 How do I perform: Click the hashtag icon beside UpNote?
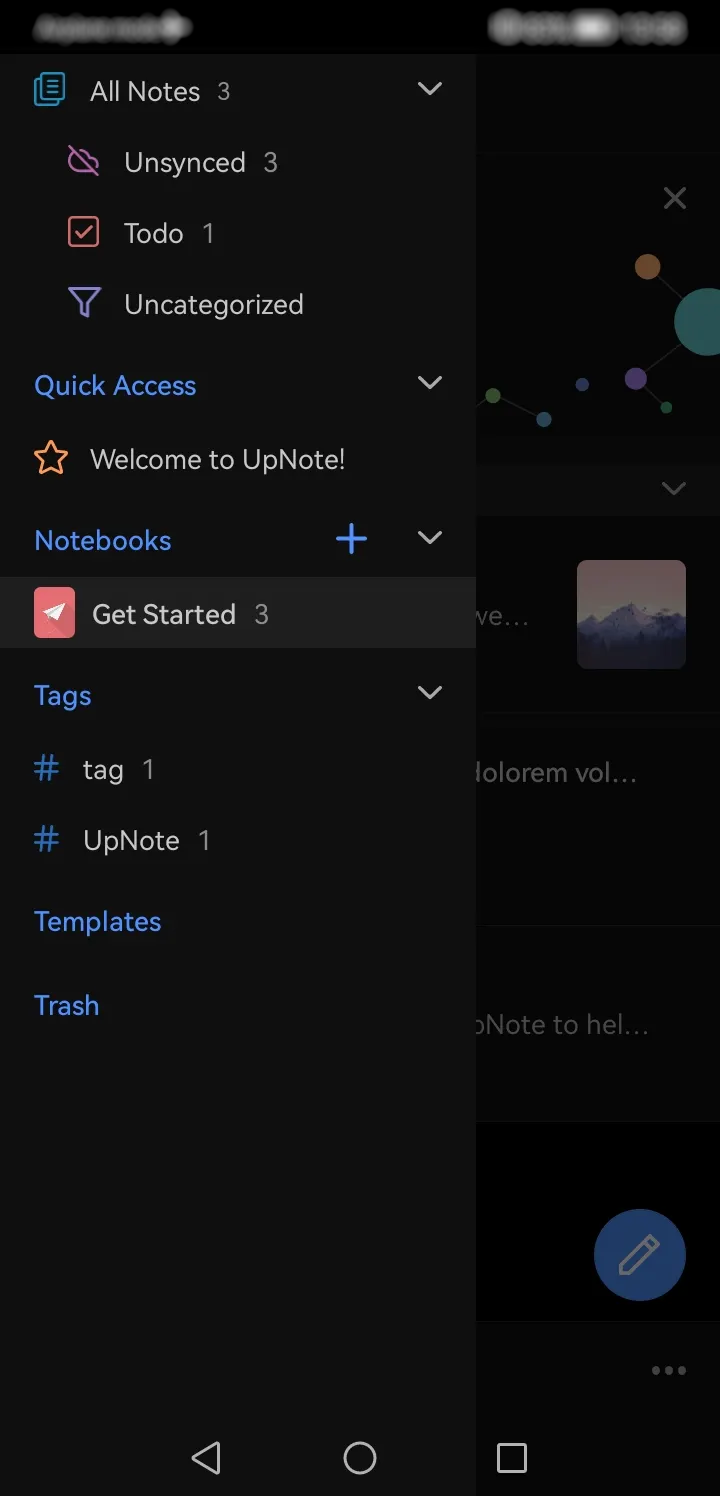click(46, 840)
